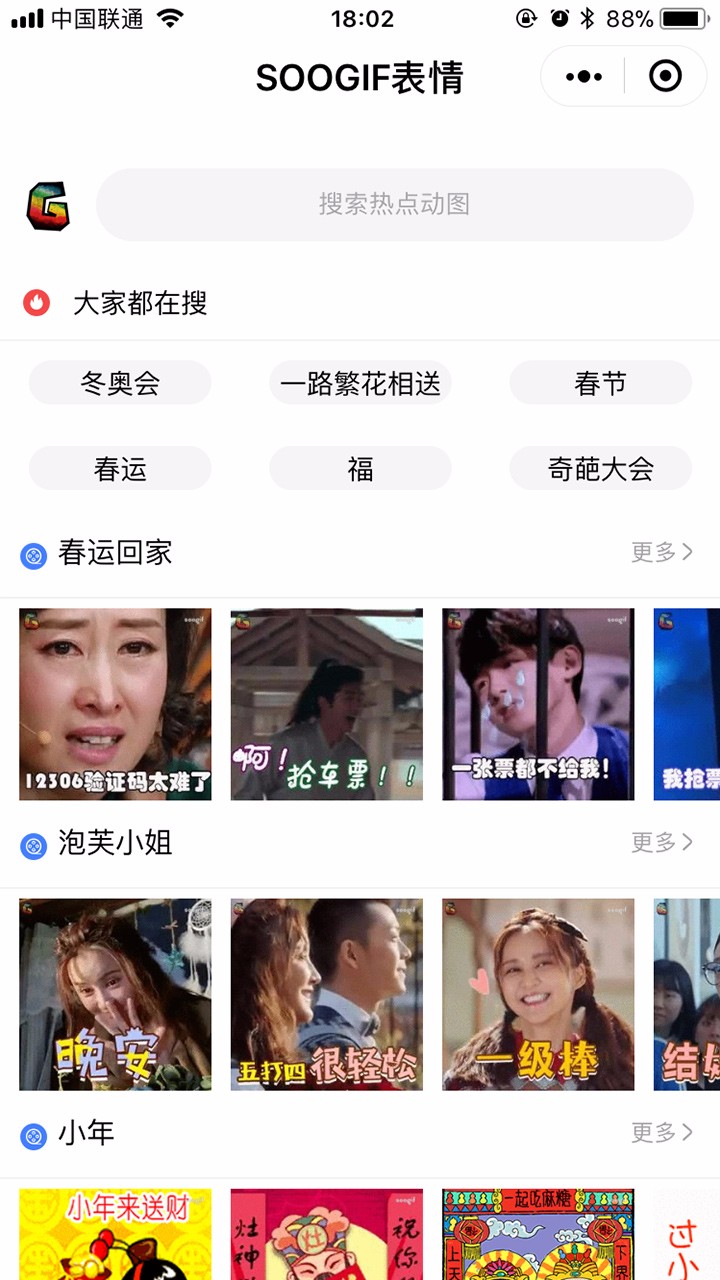Open the 晚安 GIF
This screenshot has height=1280, width=720.
click(x=115, y=994)
